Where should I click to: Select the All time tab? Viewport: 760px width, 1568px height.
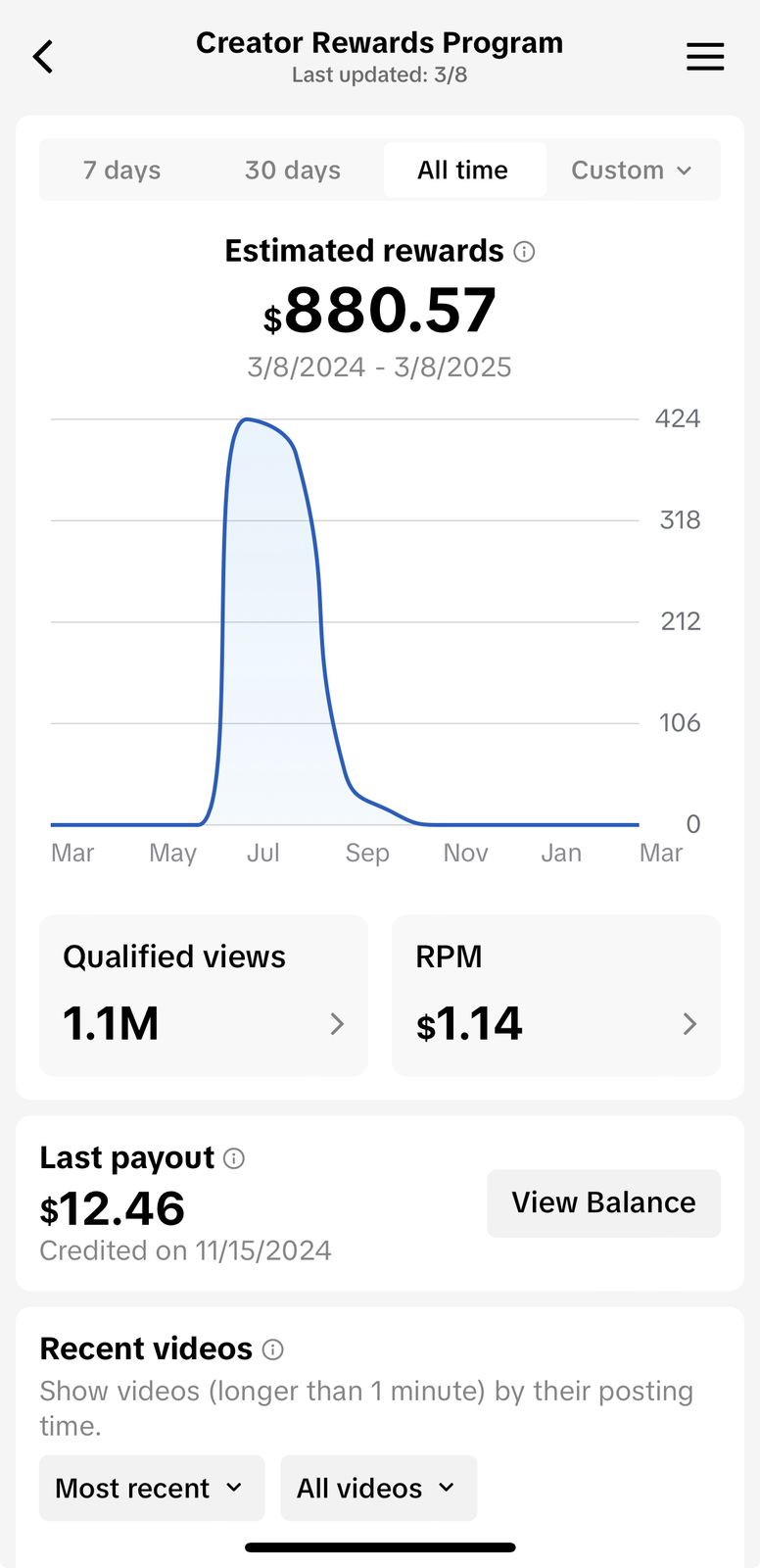click(x=463, y=171)
